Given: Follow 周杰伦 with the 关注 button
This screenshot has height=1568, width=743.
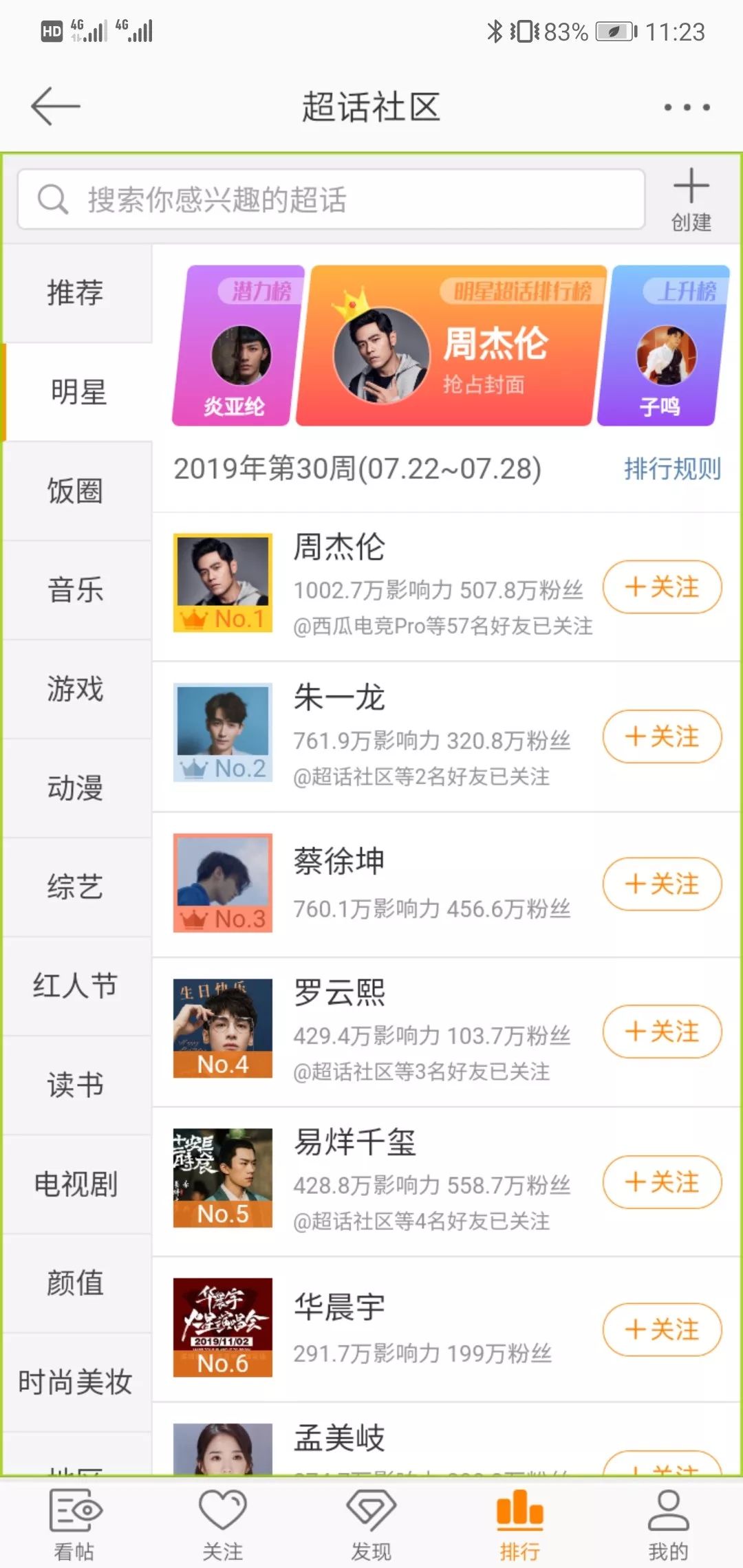Looking at the screenshot, I should coord(662,587).
